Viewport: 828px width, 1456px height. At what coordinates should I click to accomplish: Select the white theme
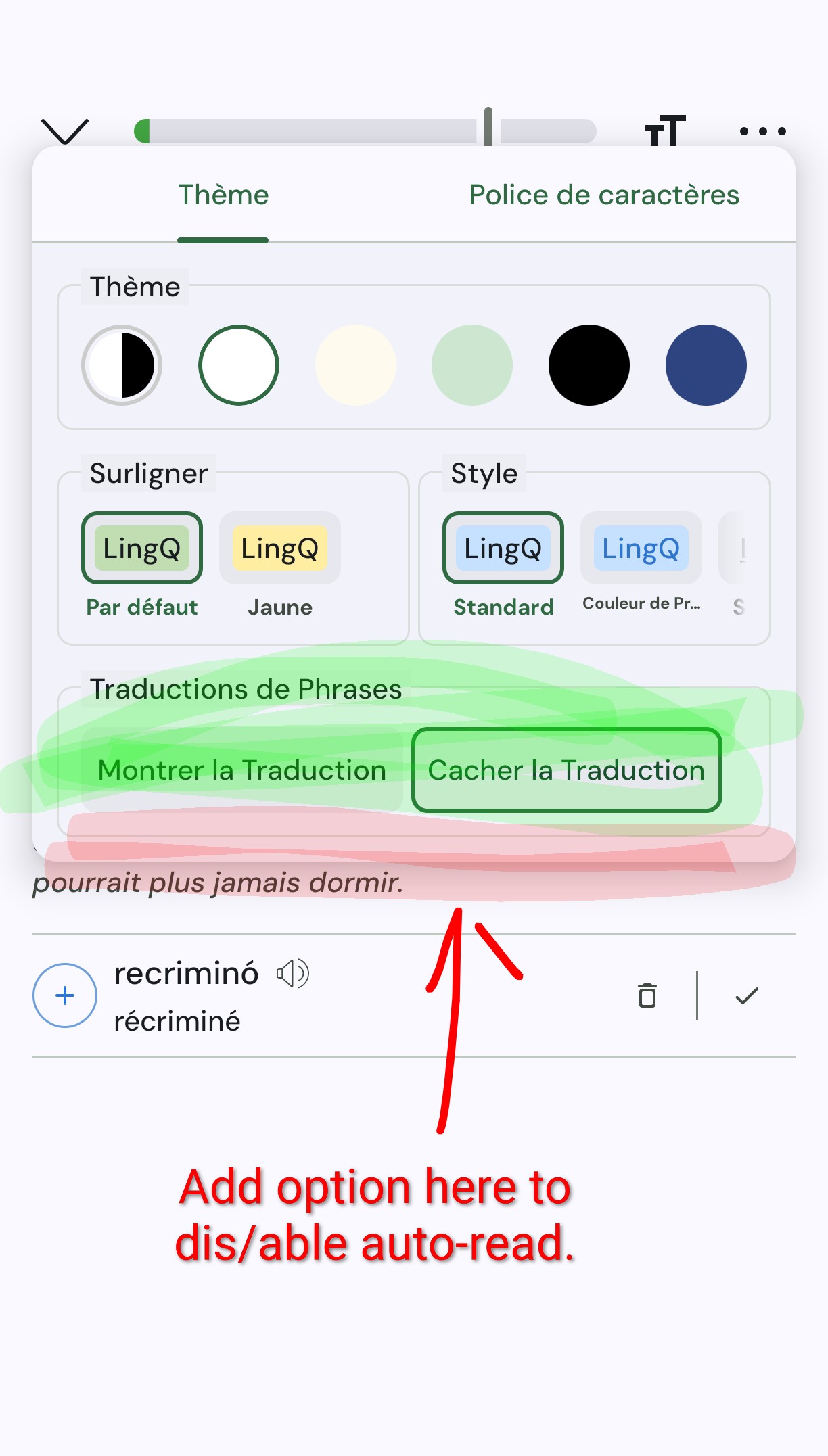coord(239,365)
